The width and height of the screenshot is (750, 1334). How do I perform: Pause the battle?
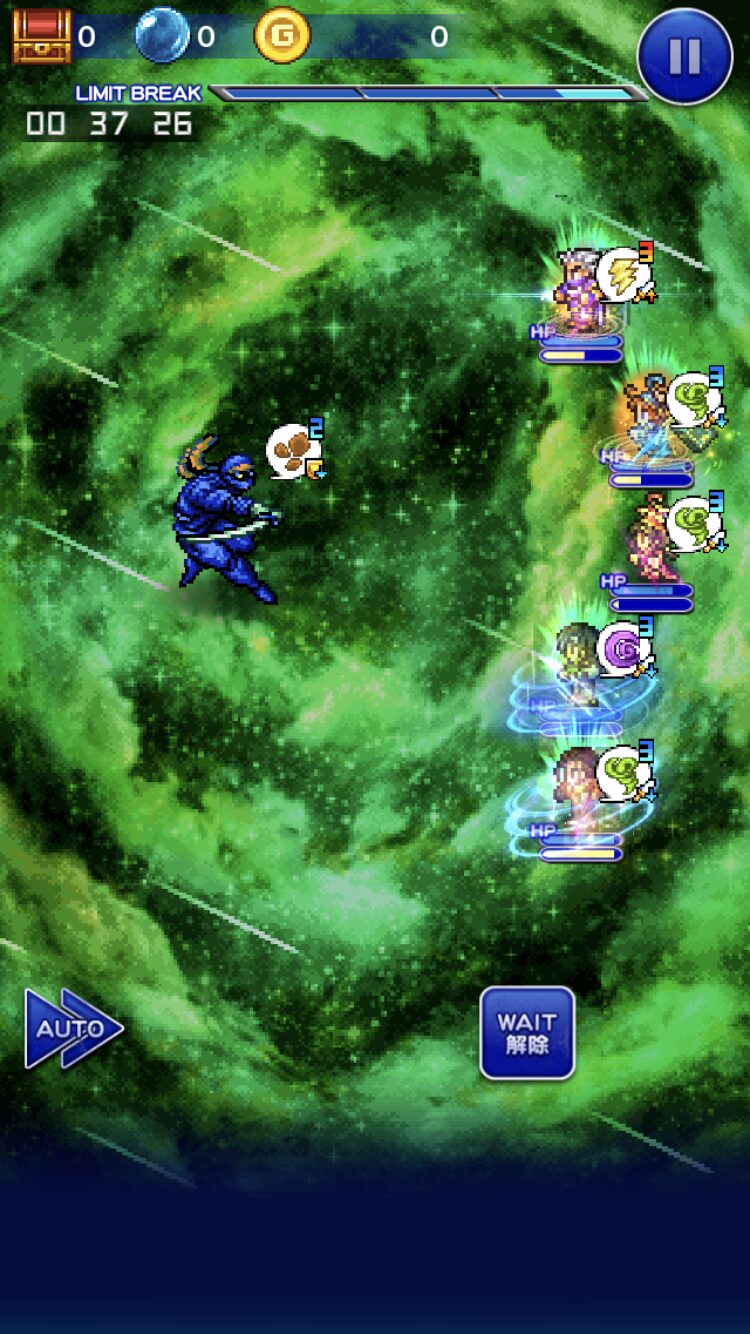[684, 56]
